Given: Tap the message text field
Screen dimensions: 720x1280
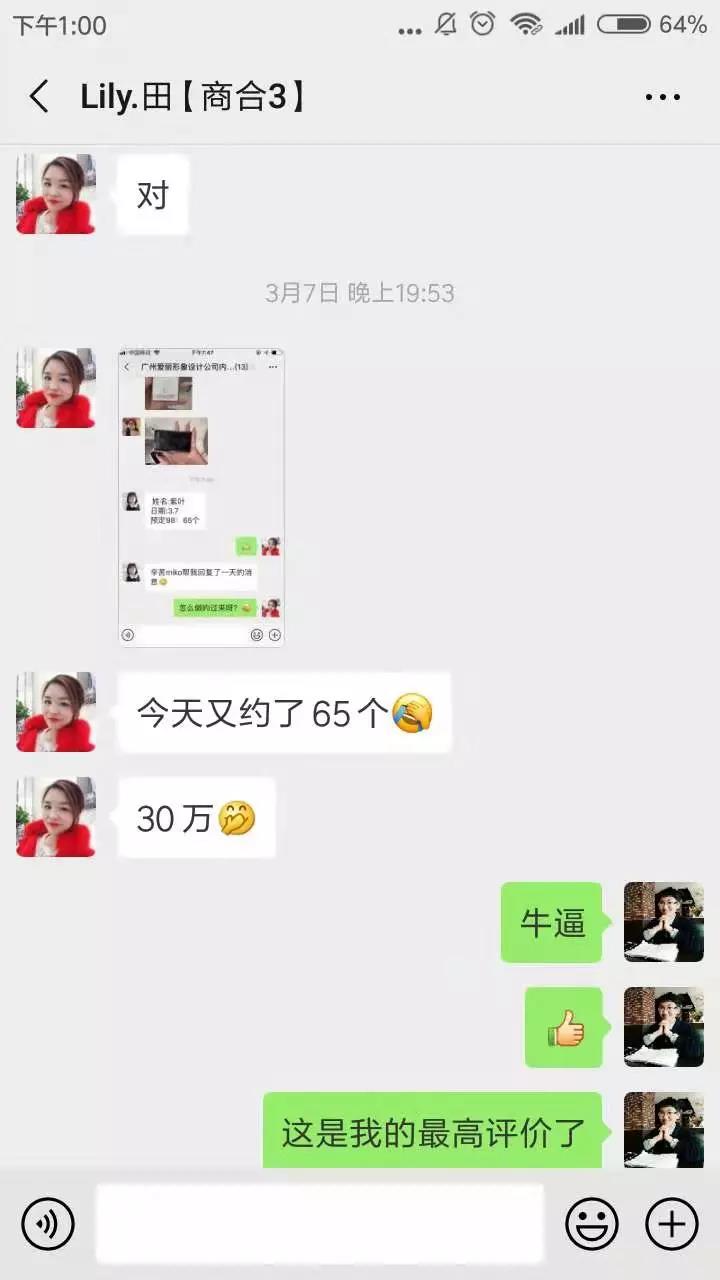Looking at the screenshot, I should tap(319, 1223).
